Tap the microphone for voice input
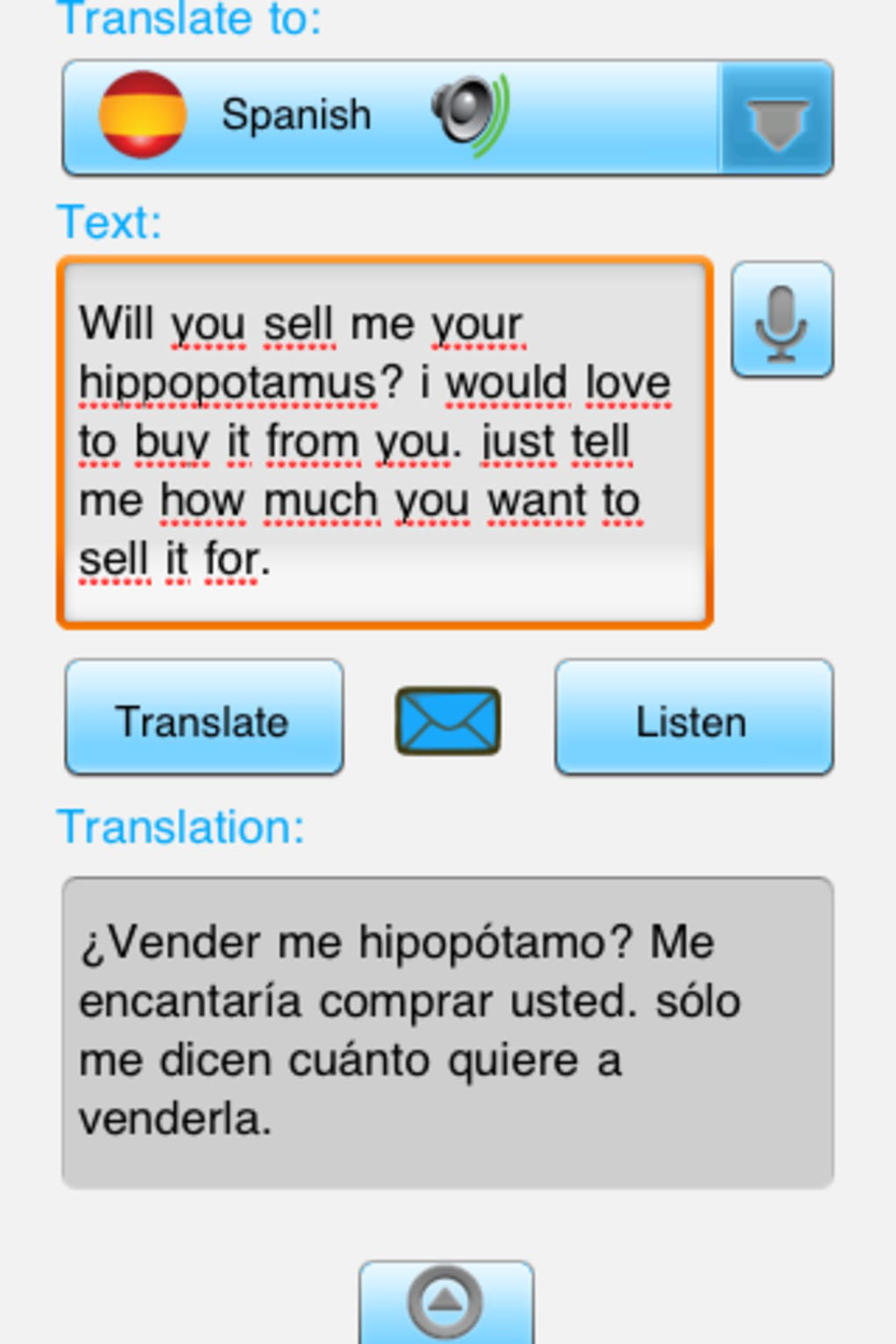Image resolution: width=896 pixels, height=1344 pixels. click(x=782, y=321)
